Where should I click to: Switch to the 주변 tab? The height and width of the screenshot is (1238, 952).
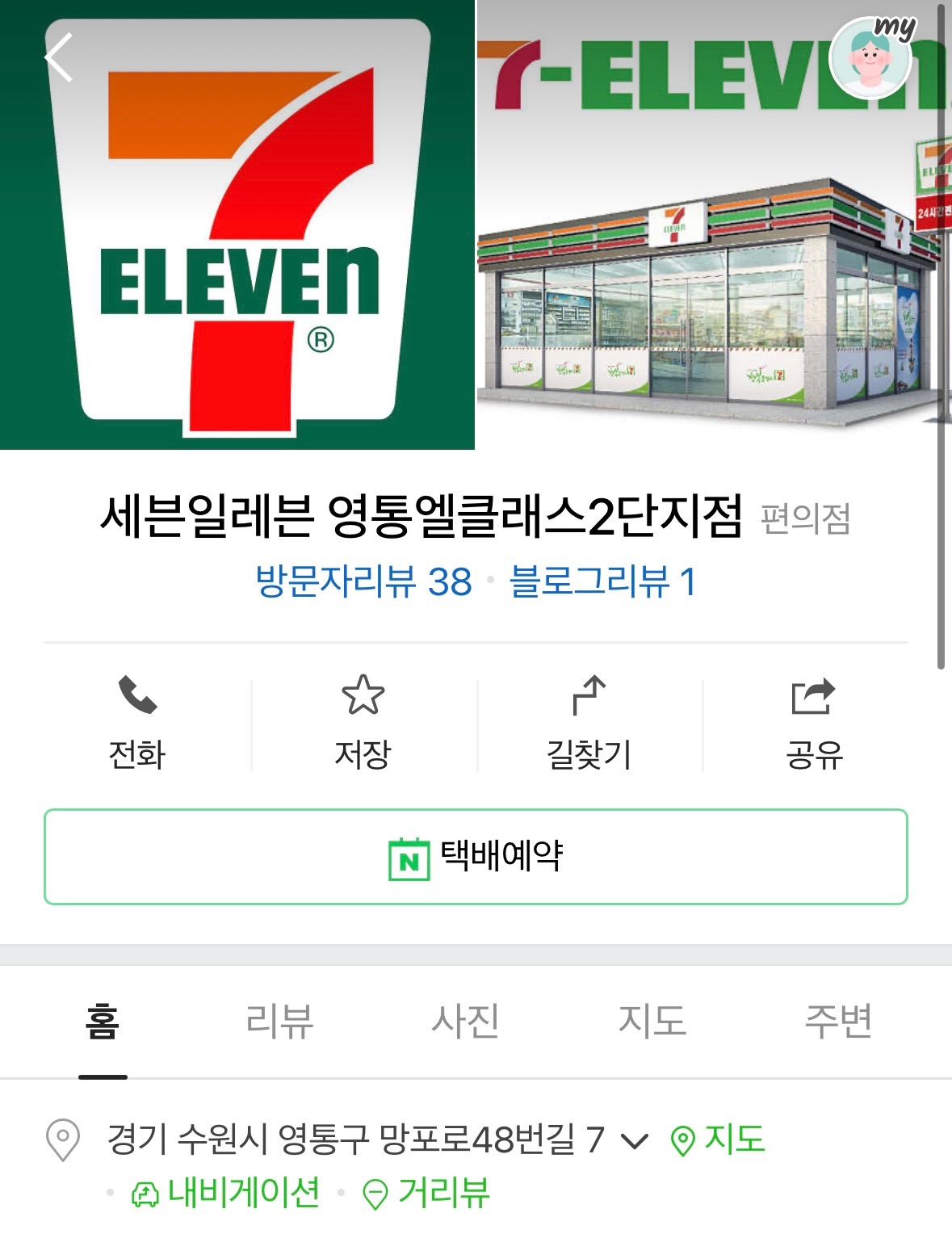[838, 1021]
